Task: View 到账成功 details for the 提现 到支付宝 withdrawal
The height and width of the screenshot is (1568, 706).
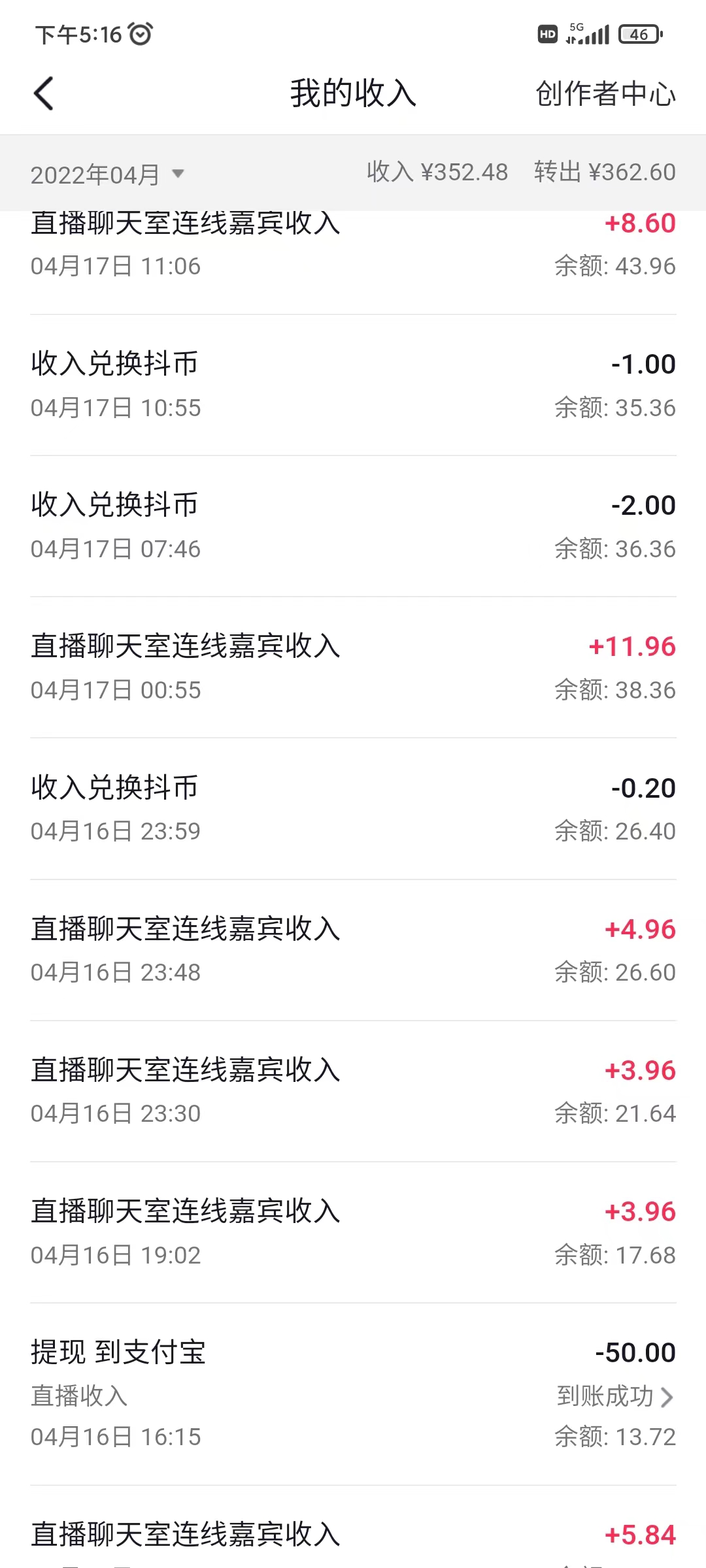Action: (x=614, y=1396)
